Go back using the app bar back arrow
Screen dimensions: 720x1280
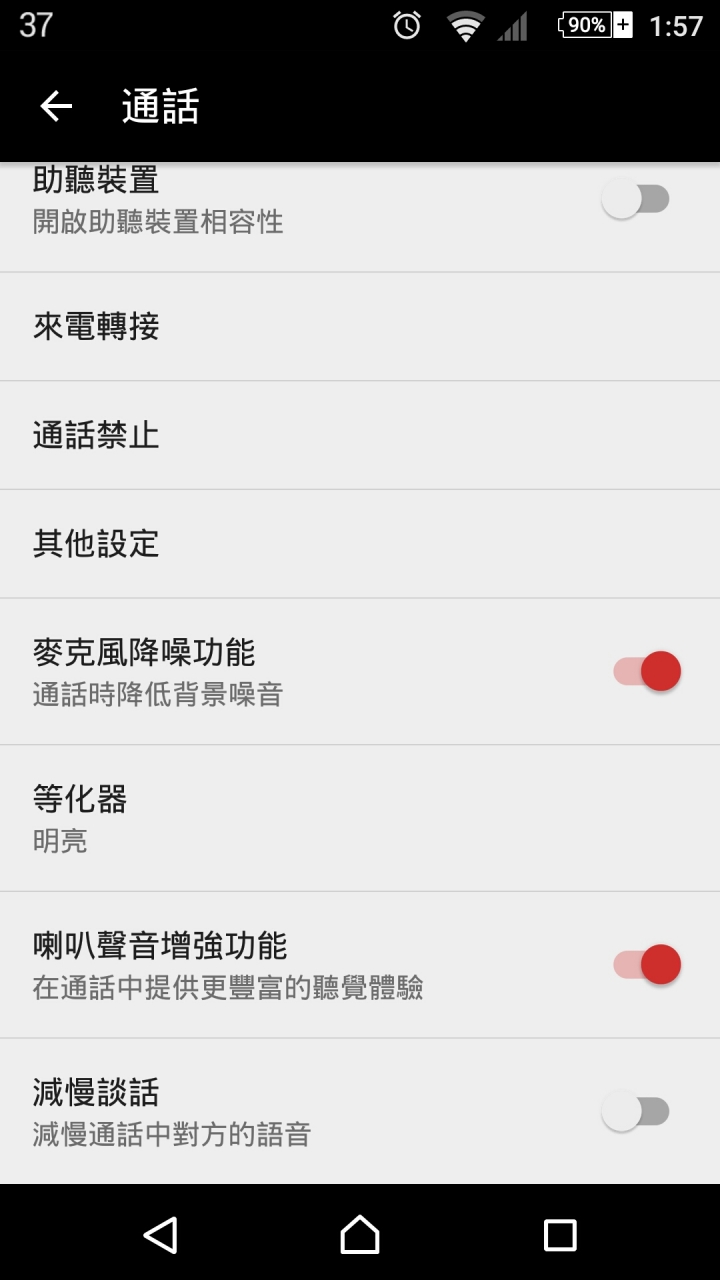pos(56,106)
